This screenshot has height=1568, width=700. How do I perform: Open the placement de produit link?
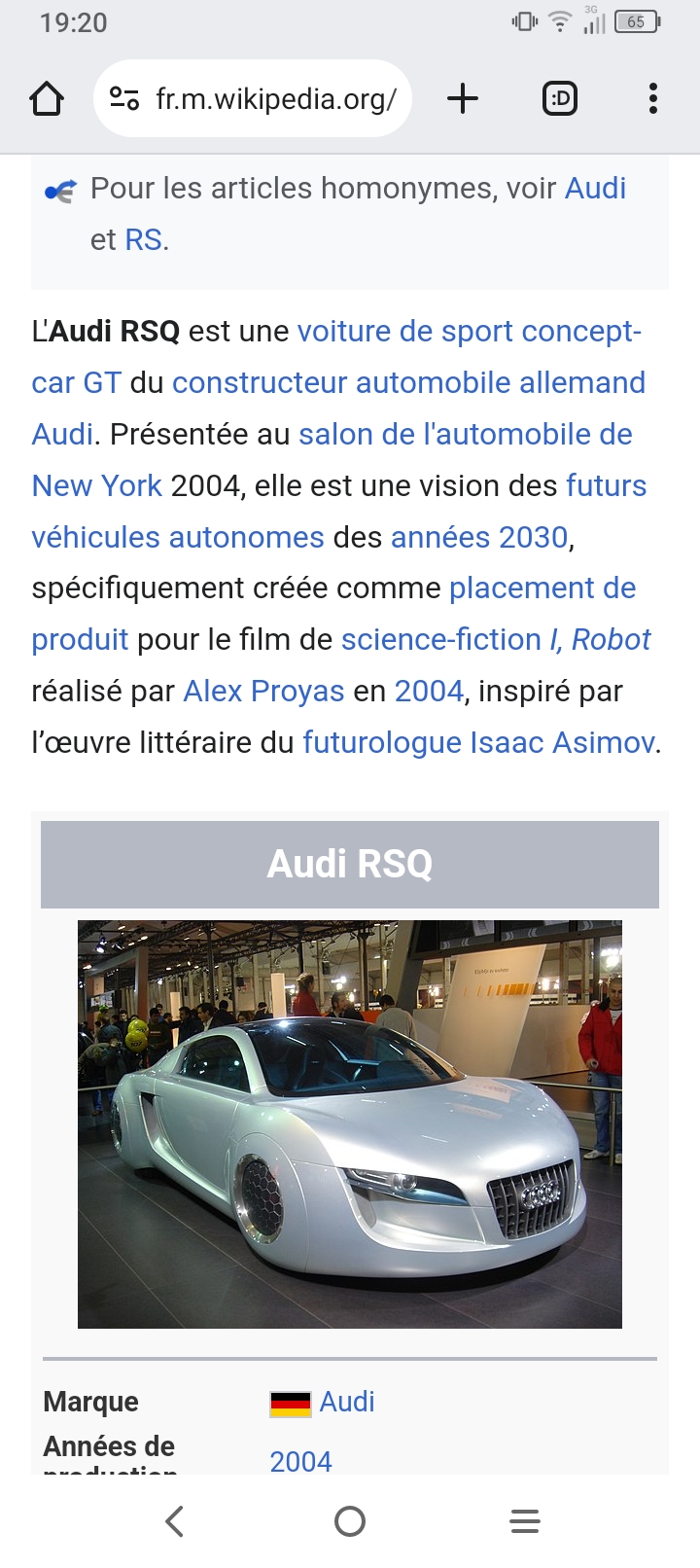point(542,588)
